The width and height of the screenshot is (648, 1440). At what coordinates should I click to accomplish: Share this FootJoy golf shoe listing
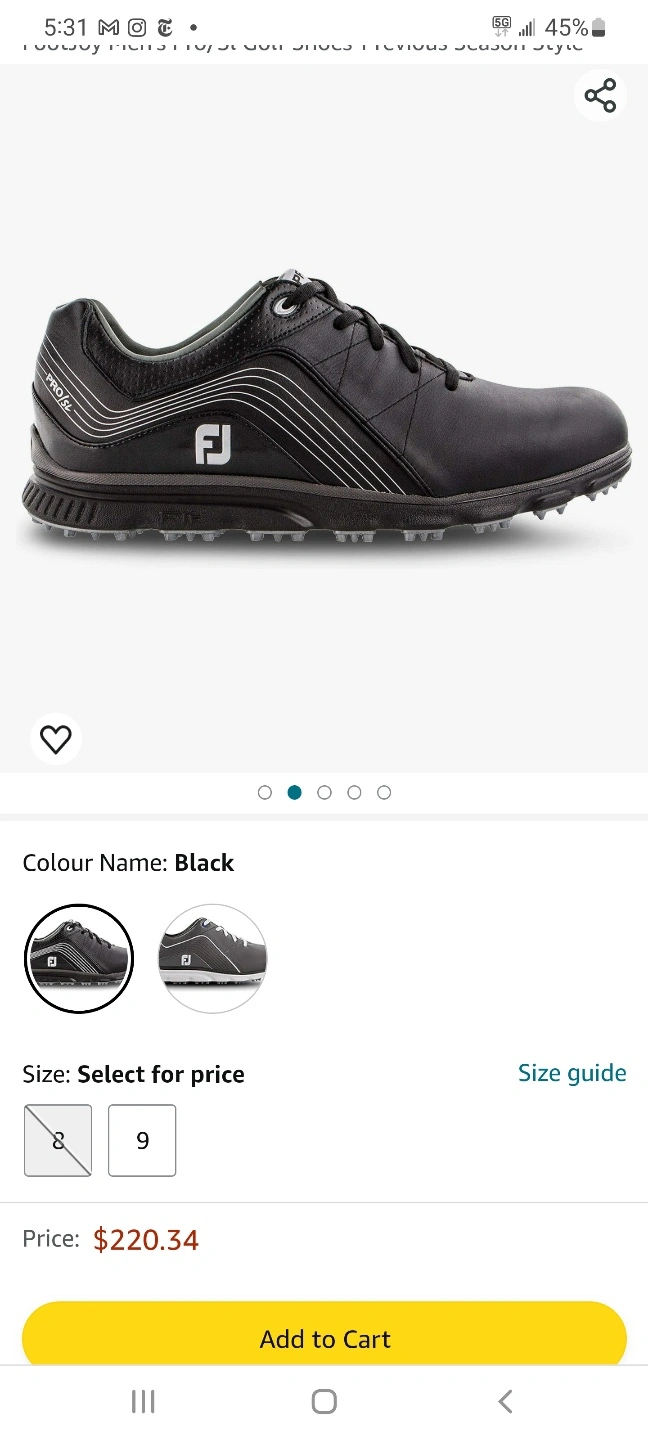coord(600,96)
